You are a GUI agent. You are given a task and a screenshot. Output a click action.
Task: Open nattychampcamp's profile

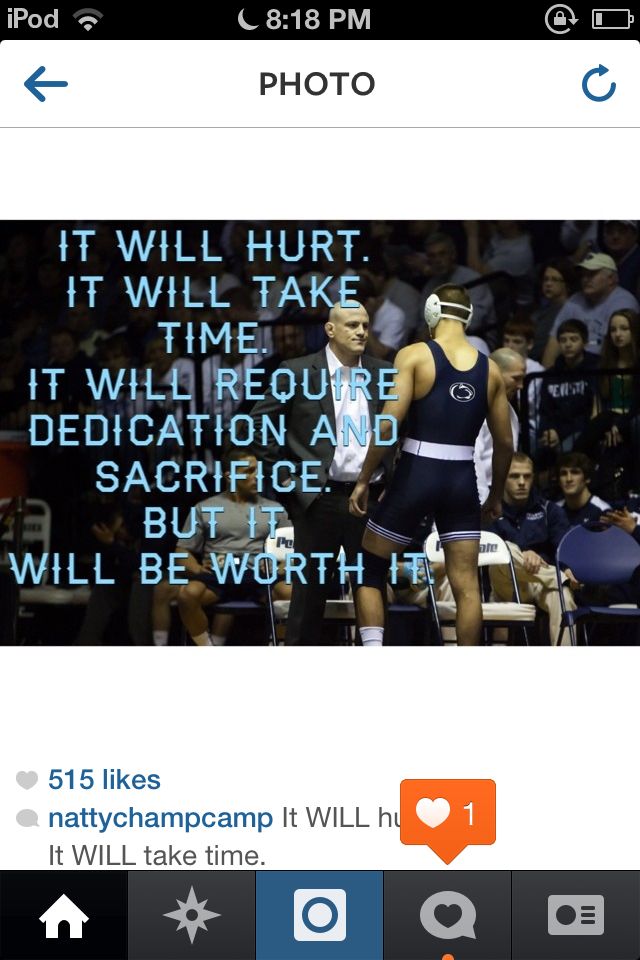pos(160,818)
